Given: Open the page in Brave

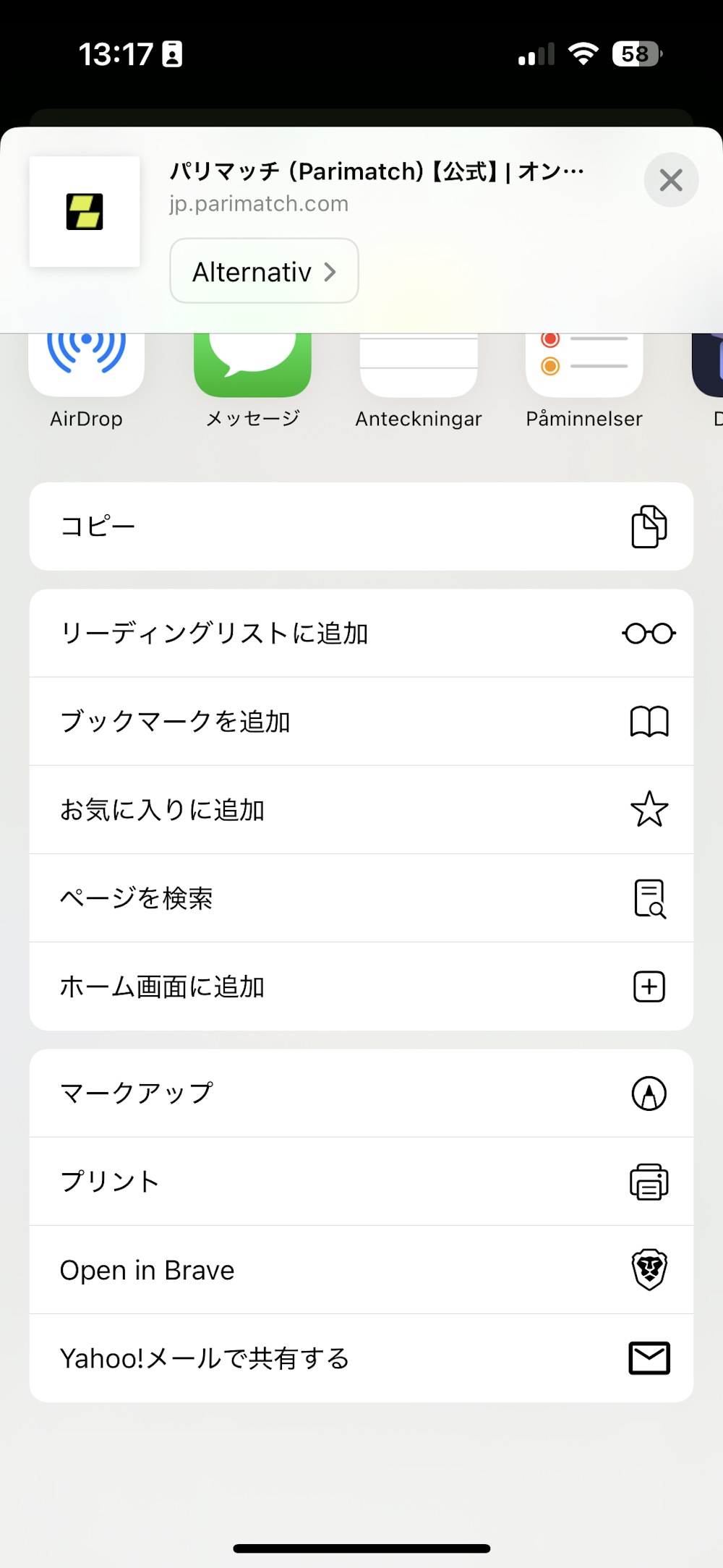Looking at the screenshot, I should click(x=147, y=1269).
